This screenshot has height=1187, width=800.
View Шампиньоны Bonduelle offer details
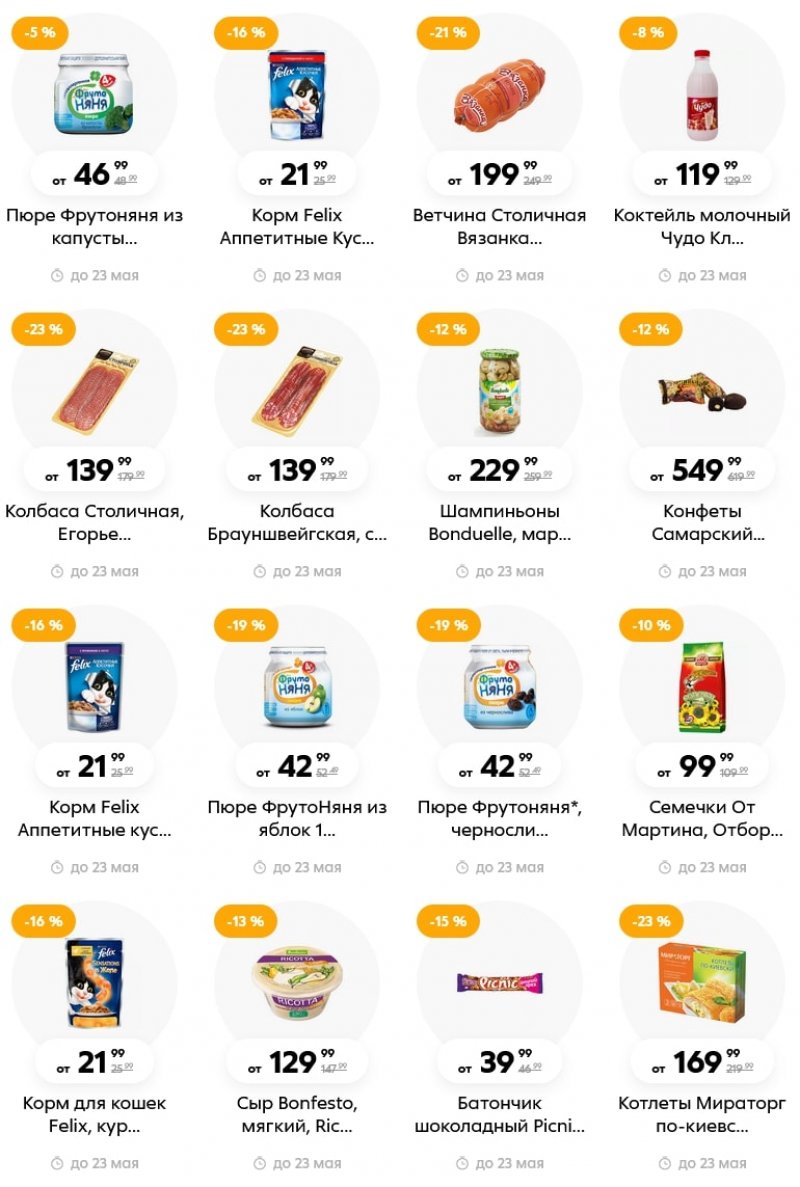coord(499,522)
